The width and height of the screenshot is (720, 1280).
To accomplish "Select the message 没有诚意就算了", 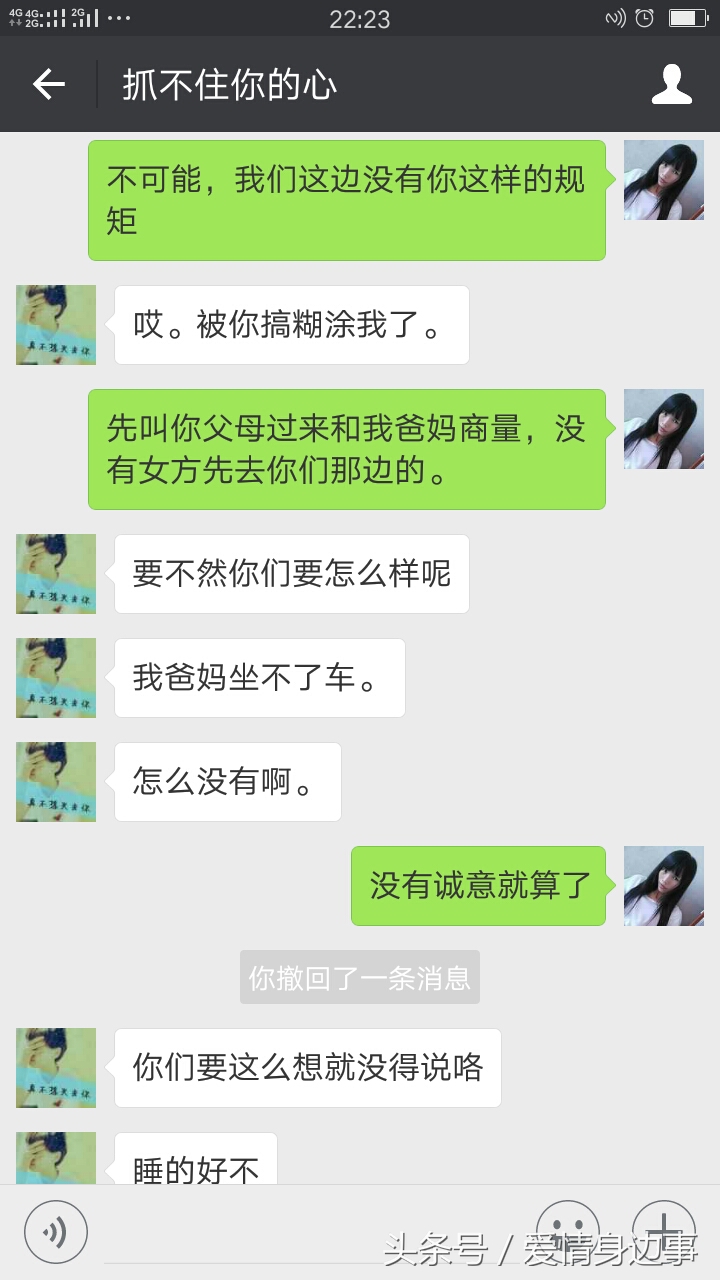I will pyautogui.click(x=477, y=886).
